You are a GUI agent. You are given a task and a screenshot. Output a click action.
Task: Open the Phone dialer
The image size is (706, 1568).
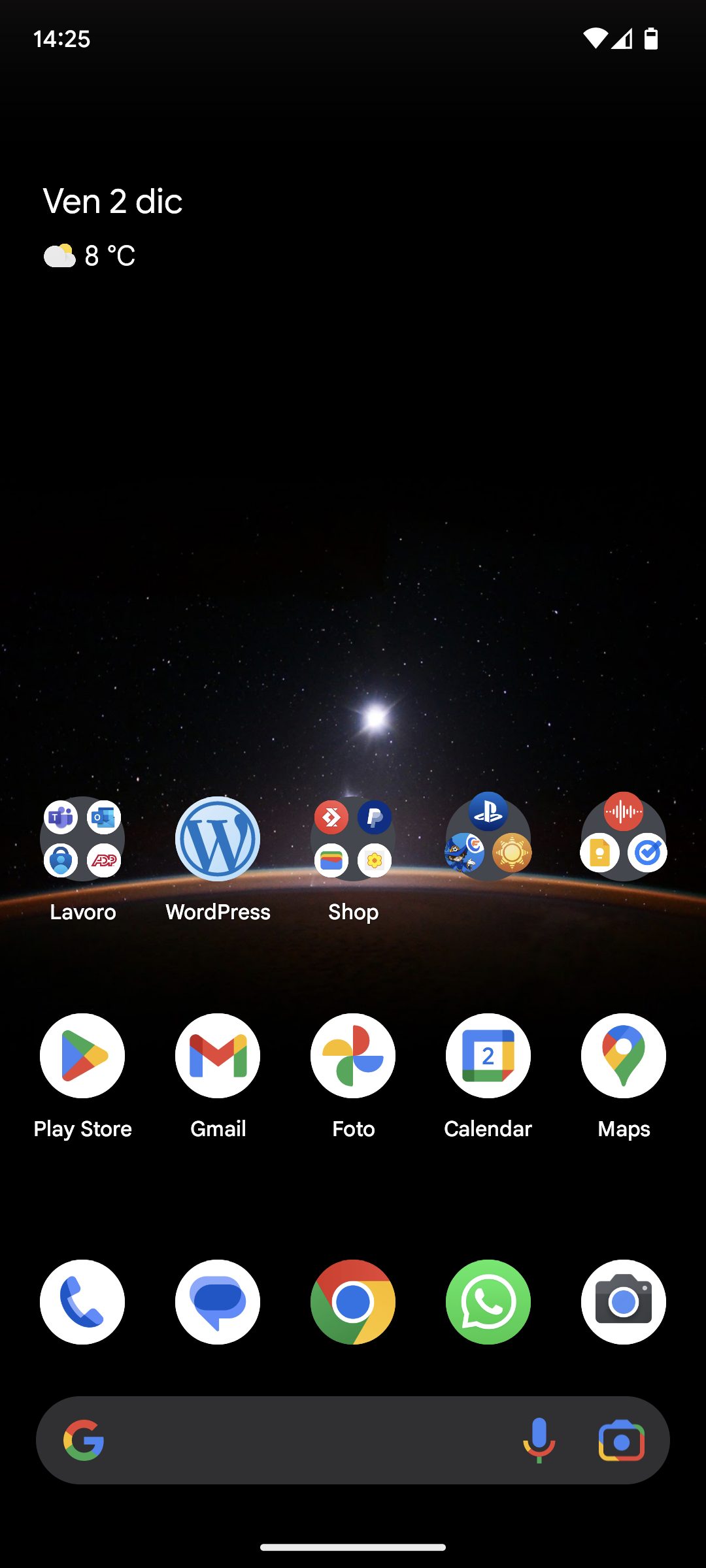coord(82,1302)
